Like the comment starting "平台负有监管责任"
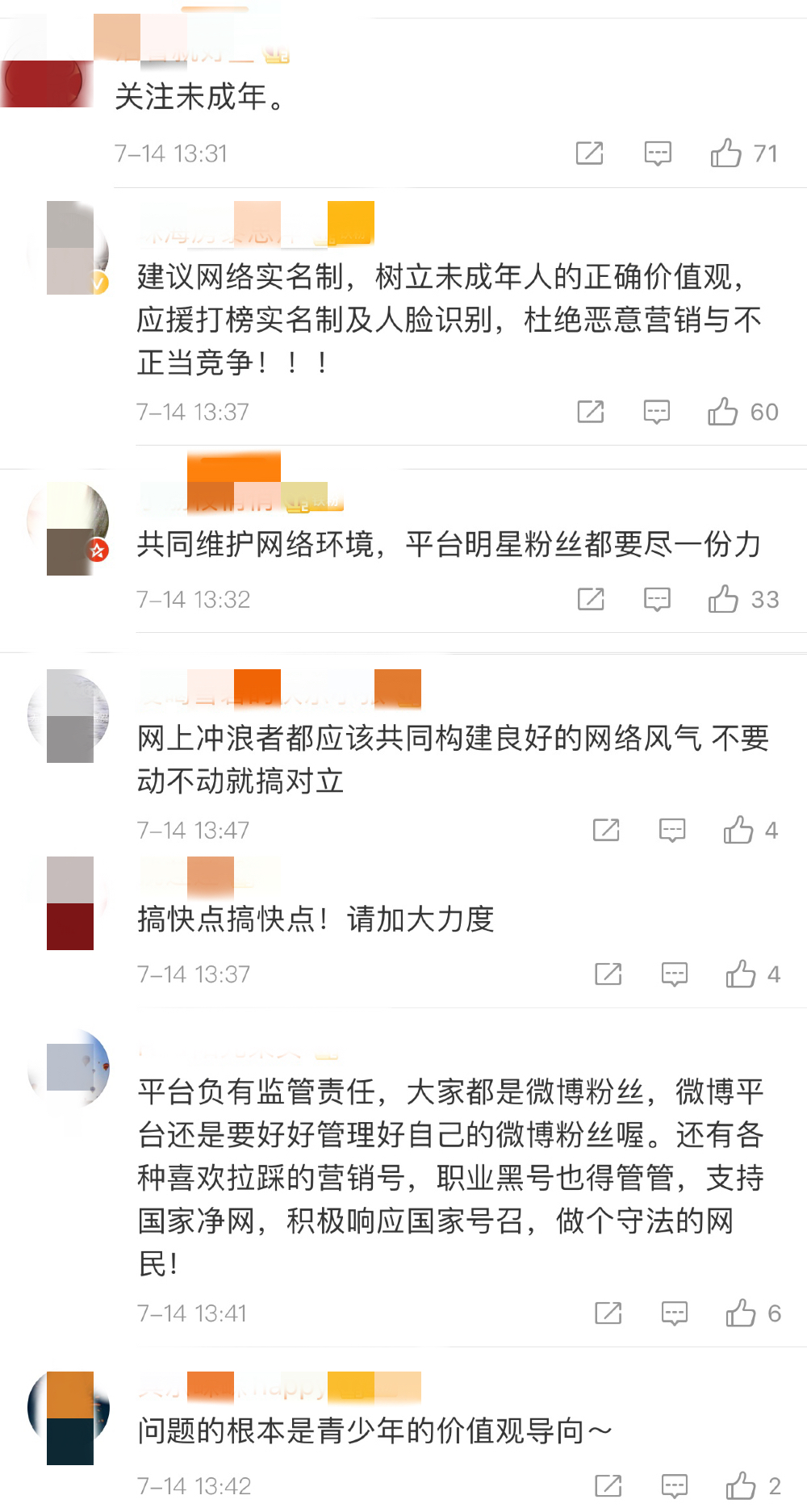This screenshot has height=1512, width=807. click(740, 1313)
